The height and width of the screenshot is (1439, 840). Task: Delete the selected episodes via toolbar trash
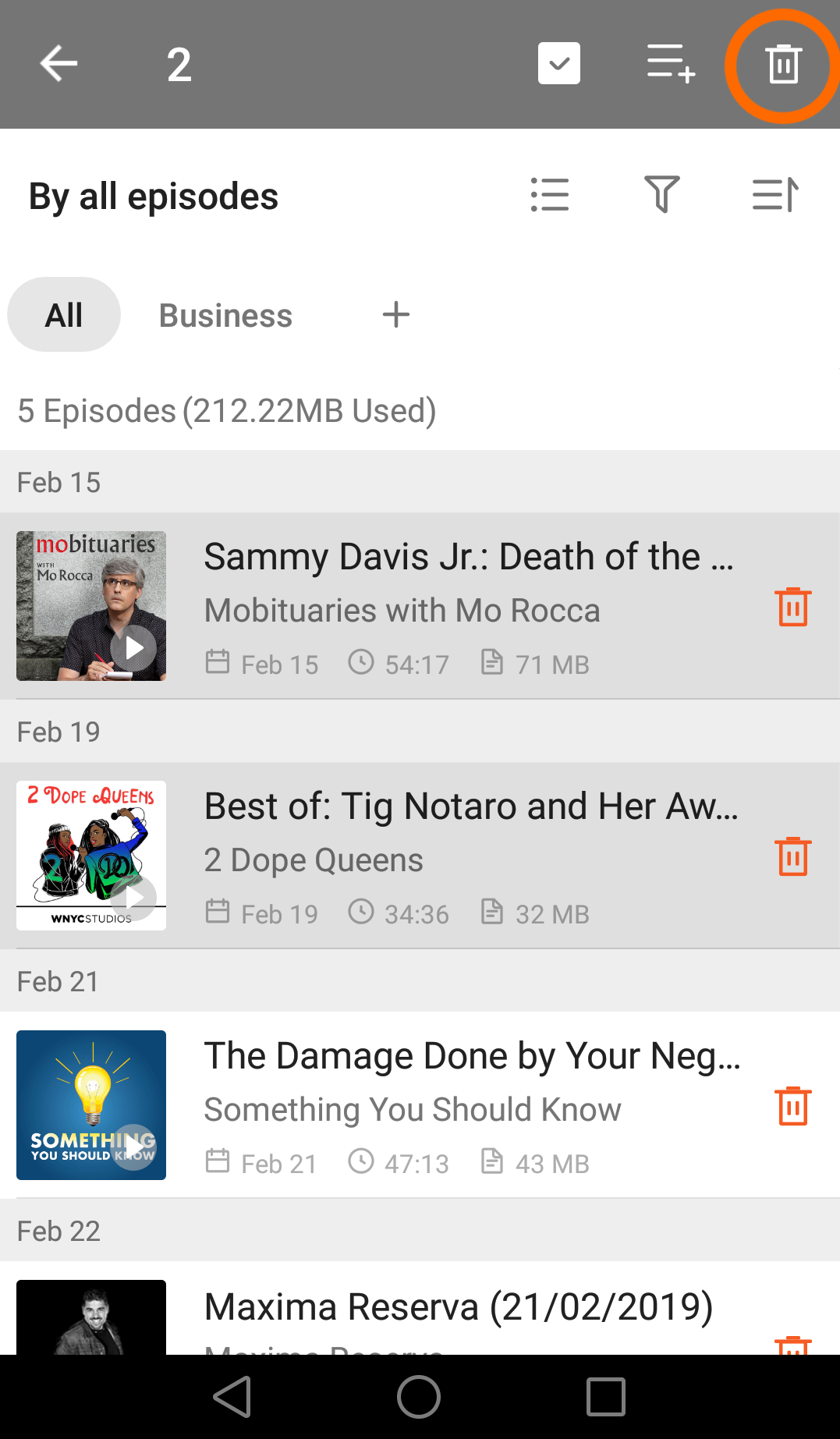pyautogui.click(x=783, y=64)
